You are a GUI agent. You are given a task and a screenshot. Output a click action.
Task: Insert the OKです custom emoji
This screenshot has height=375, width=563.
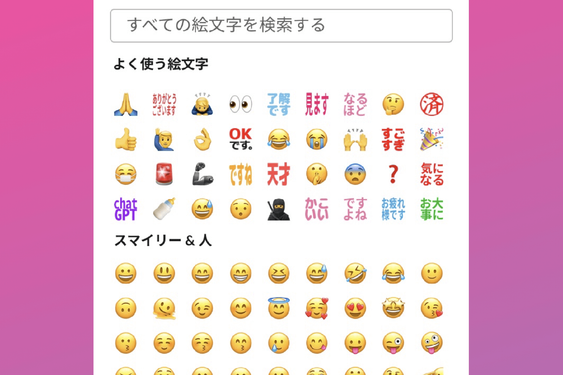point(241,139)
